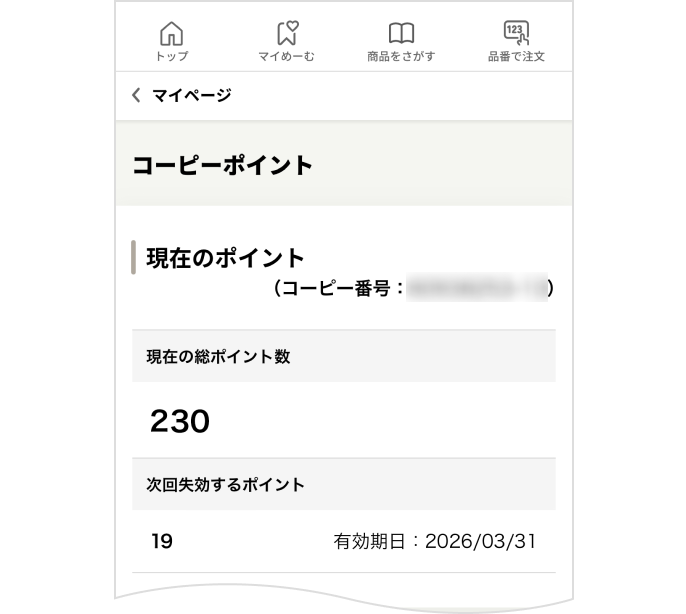Go back to マイページ
686x614 pixels.
pos(181,96)
